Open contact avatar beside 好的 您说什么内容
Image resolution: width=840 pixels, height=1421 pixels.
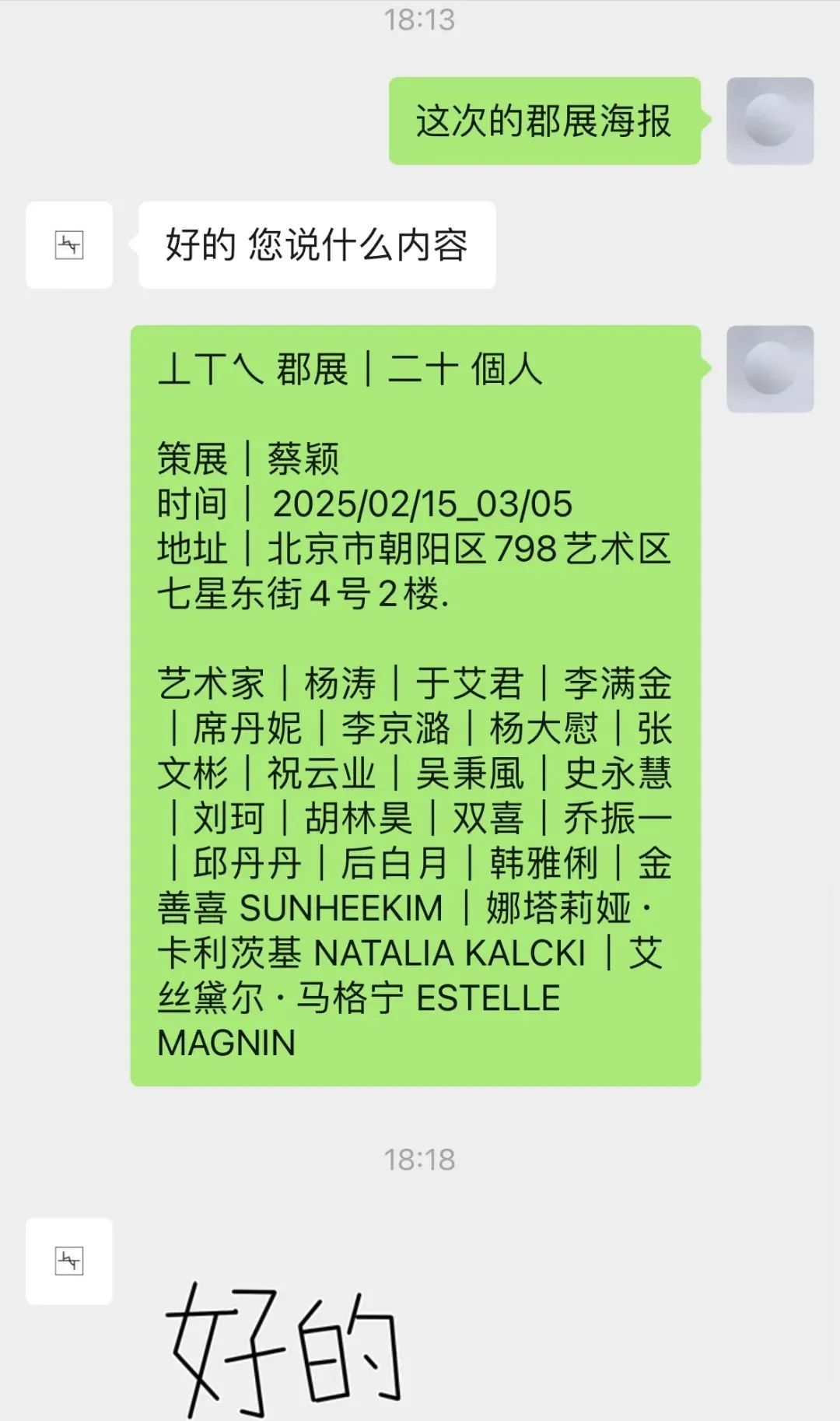(x=69, y=245)
